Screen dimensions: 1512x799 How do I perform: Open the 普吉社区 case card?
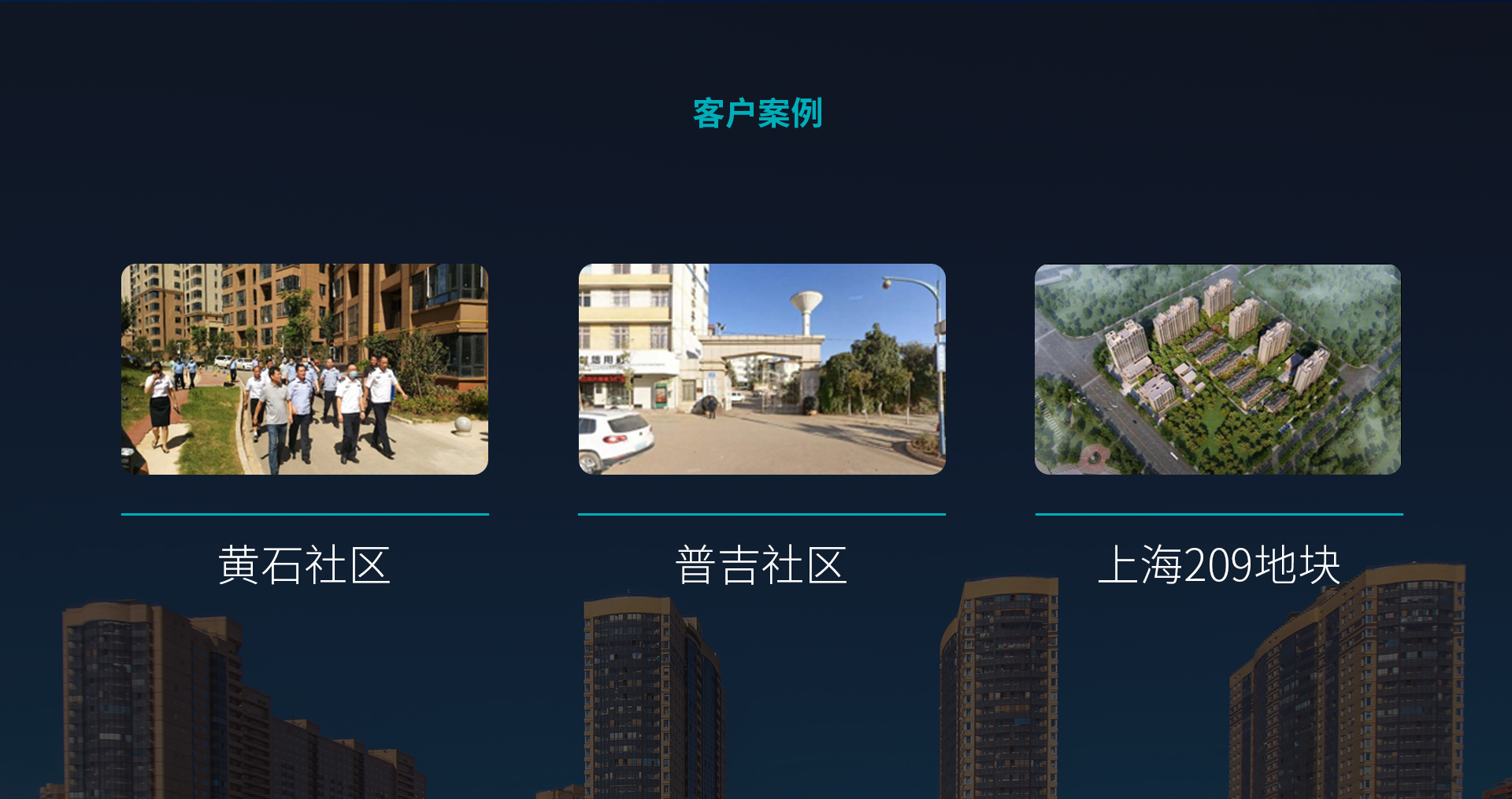(762, 369)
